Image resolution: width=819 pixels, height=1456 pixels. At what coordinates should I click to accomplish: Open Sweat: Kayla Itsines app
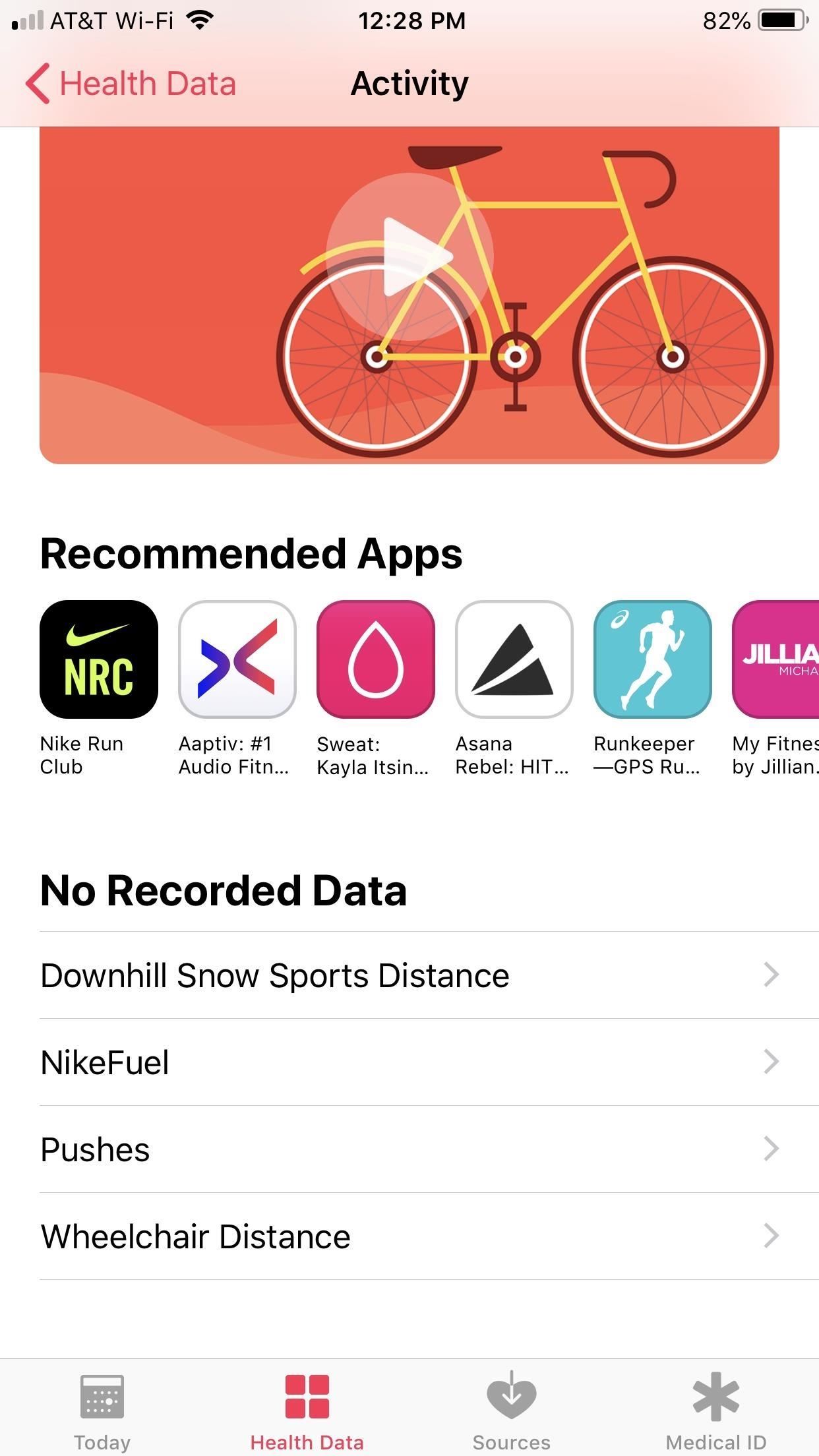coord(376,659)
